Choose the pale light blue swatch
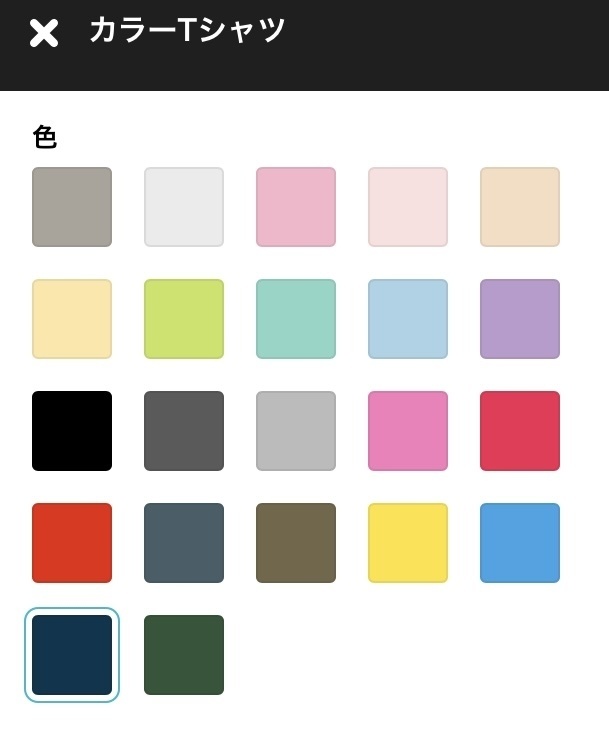 [x=408, y=319]
